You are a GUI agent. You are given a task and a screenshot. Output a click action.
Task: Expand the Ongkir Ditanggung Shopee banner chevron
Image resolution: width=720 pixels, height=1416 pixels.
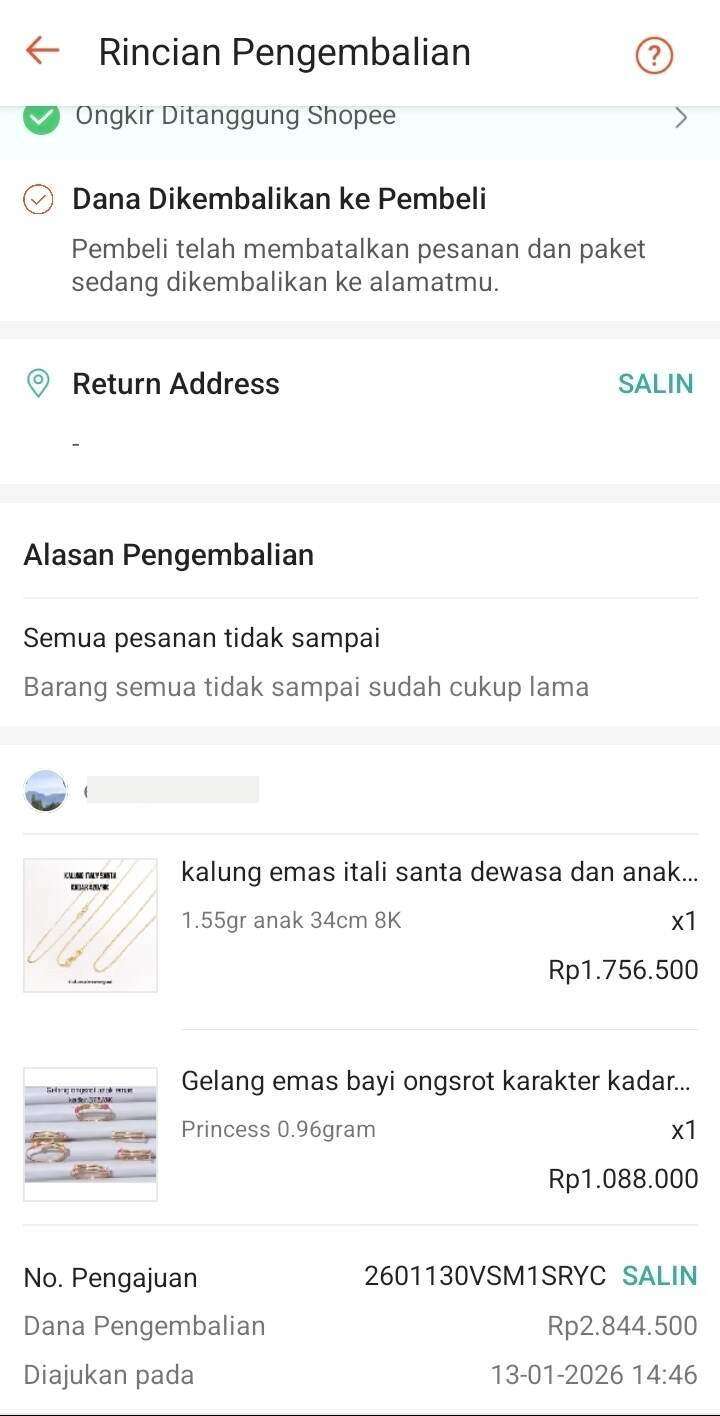682,117
